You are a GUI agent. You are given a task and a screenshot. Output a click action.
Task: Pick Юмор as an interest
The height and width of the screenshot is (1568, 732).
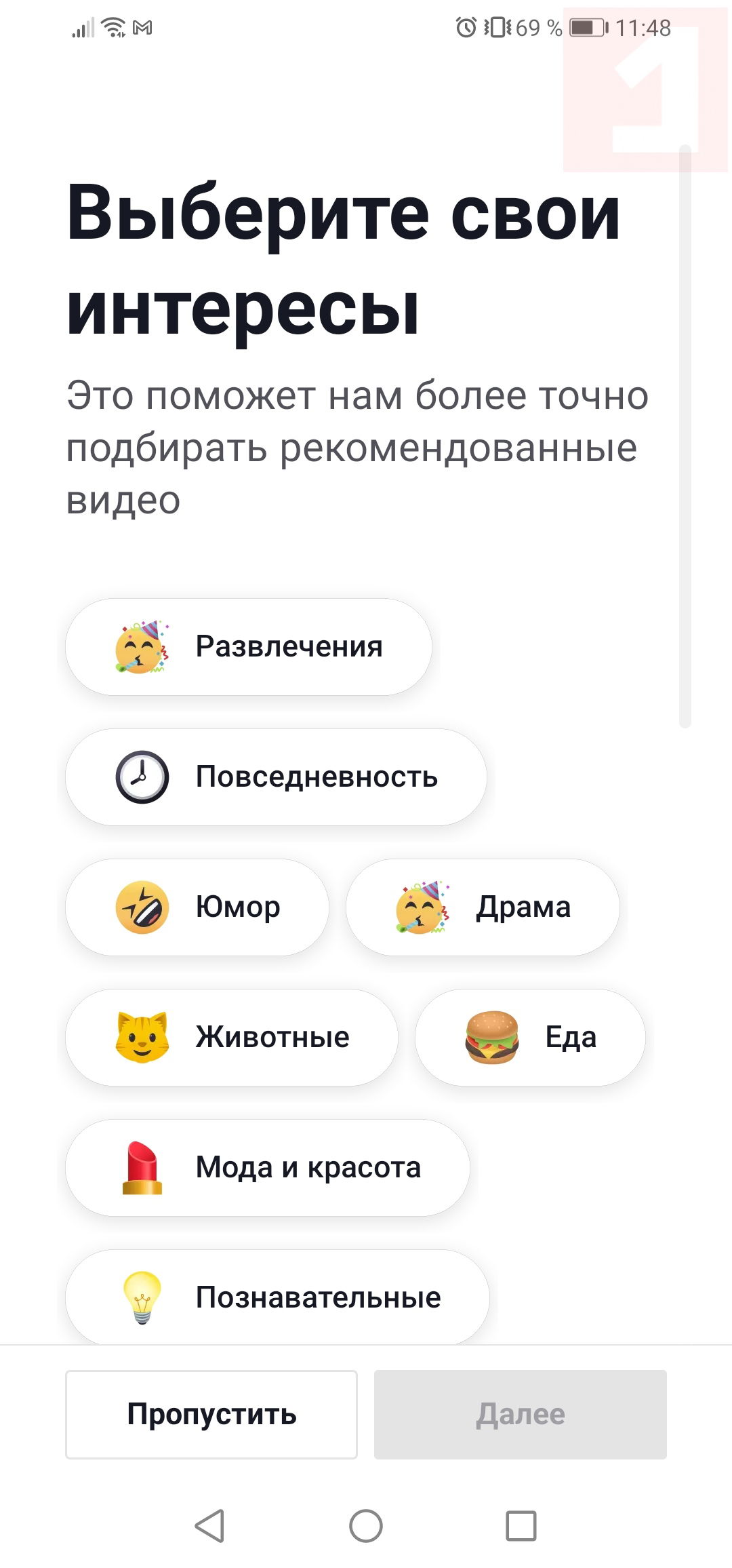coord(197,907)
